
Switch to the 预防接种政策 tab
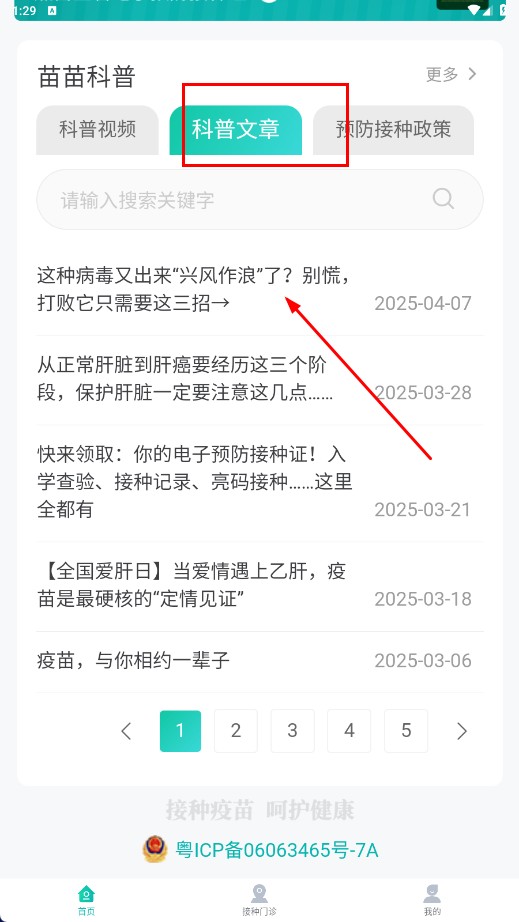pyautogui.click(x=393, y=130)
